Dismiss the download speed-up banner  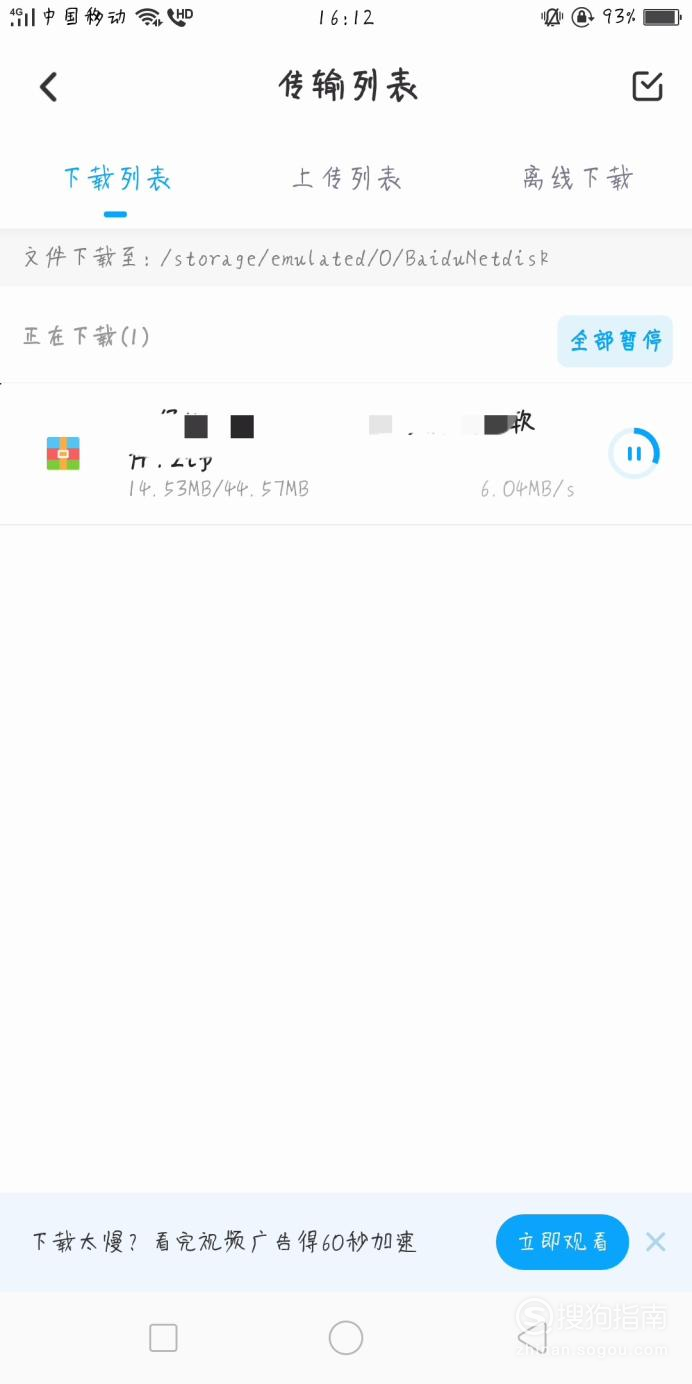[x=655, y=1242]
